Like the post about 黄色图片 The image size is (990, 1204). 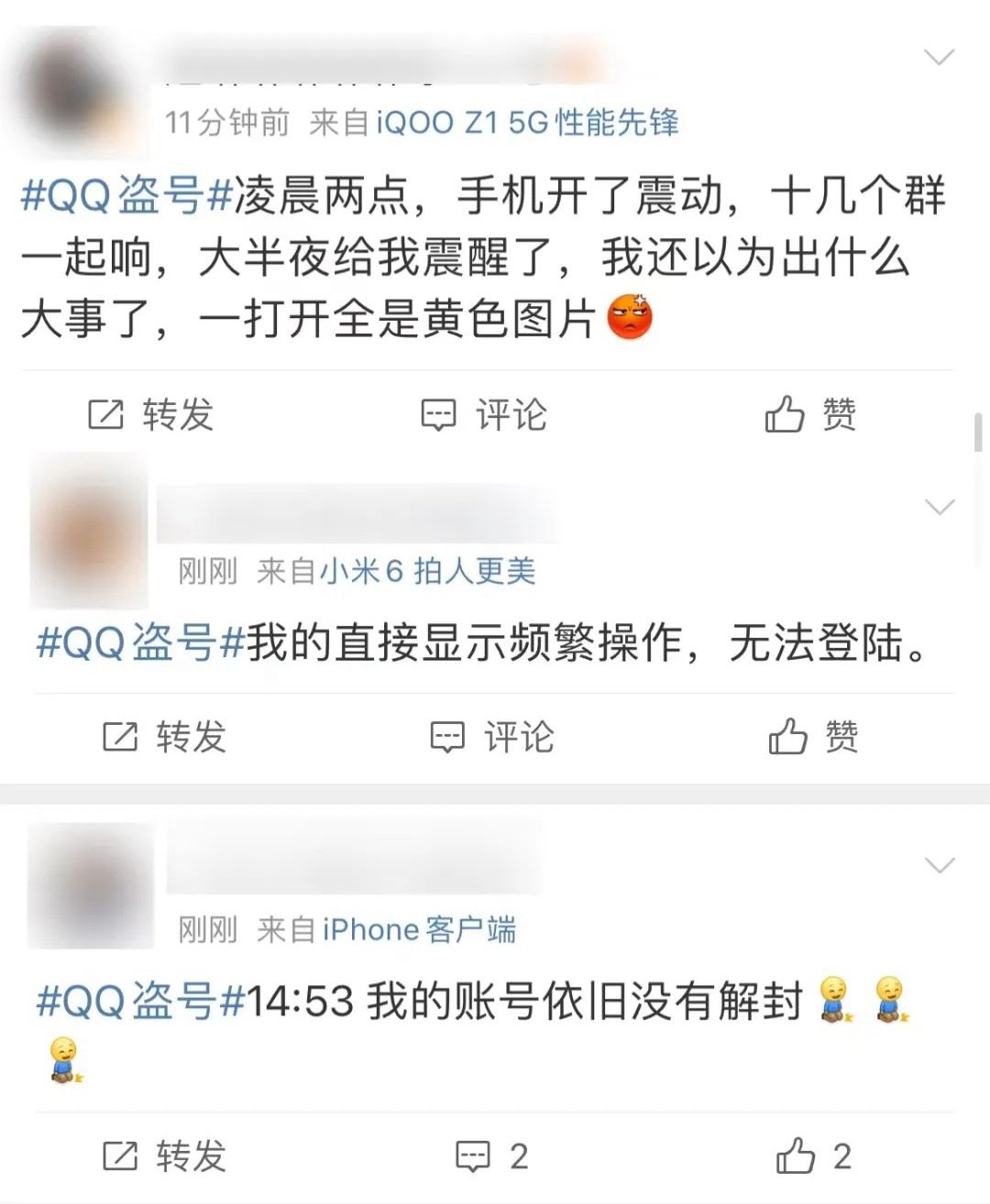(x=810, y=415)
